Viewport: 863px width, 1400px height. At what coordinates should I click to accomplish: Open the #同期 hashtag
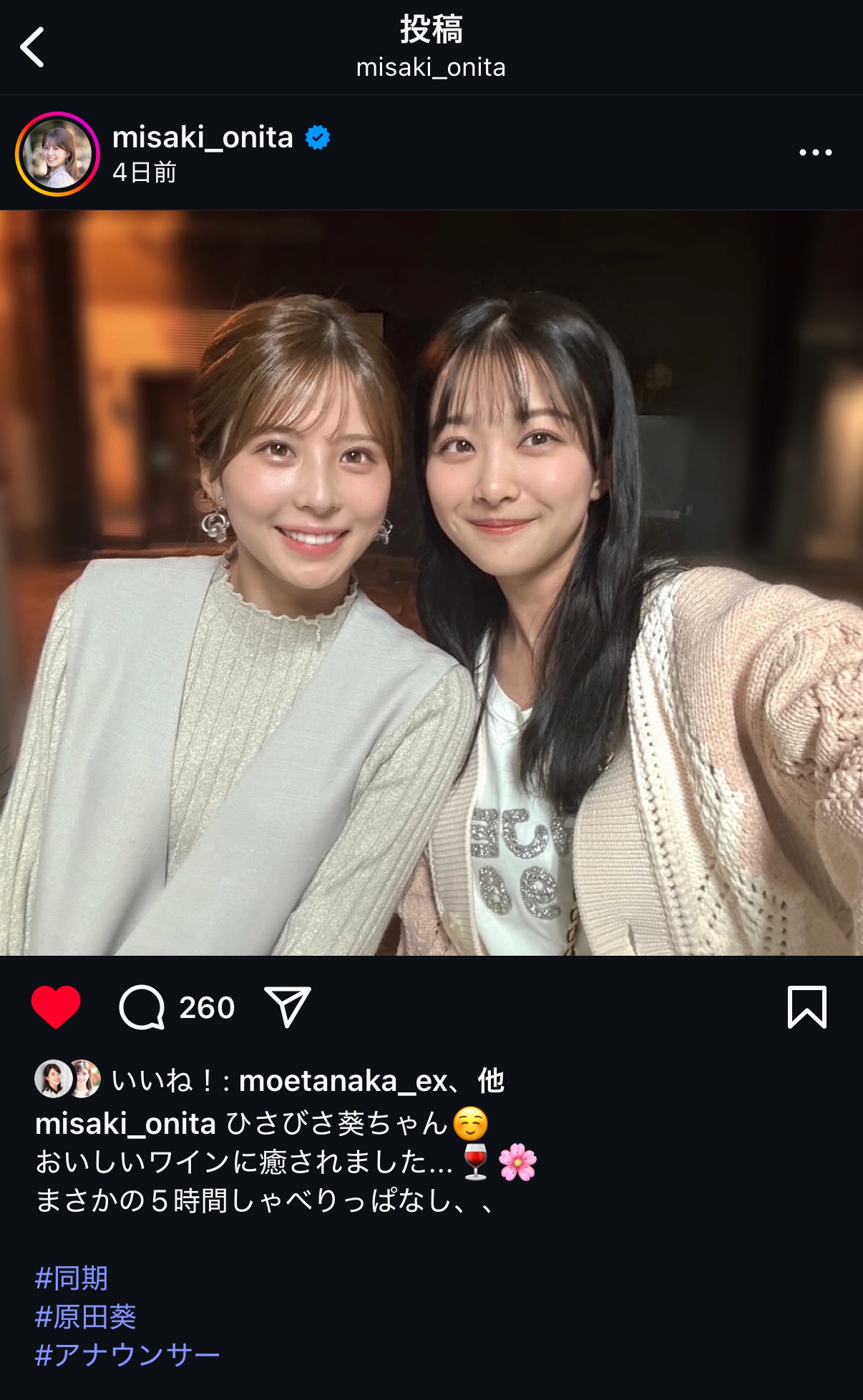[x=72, y=1278]
